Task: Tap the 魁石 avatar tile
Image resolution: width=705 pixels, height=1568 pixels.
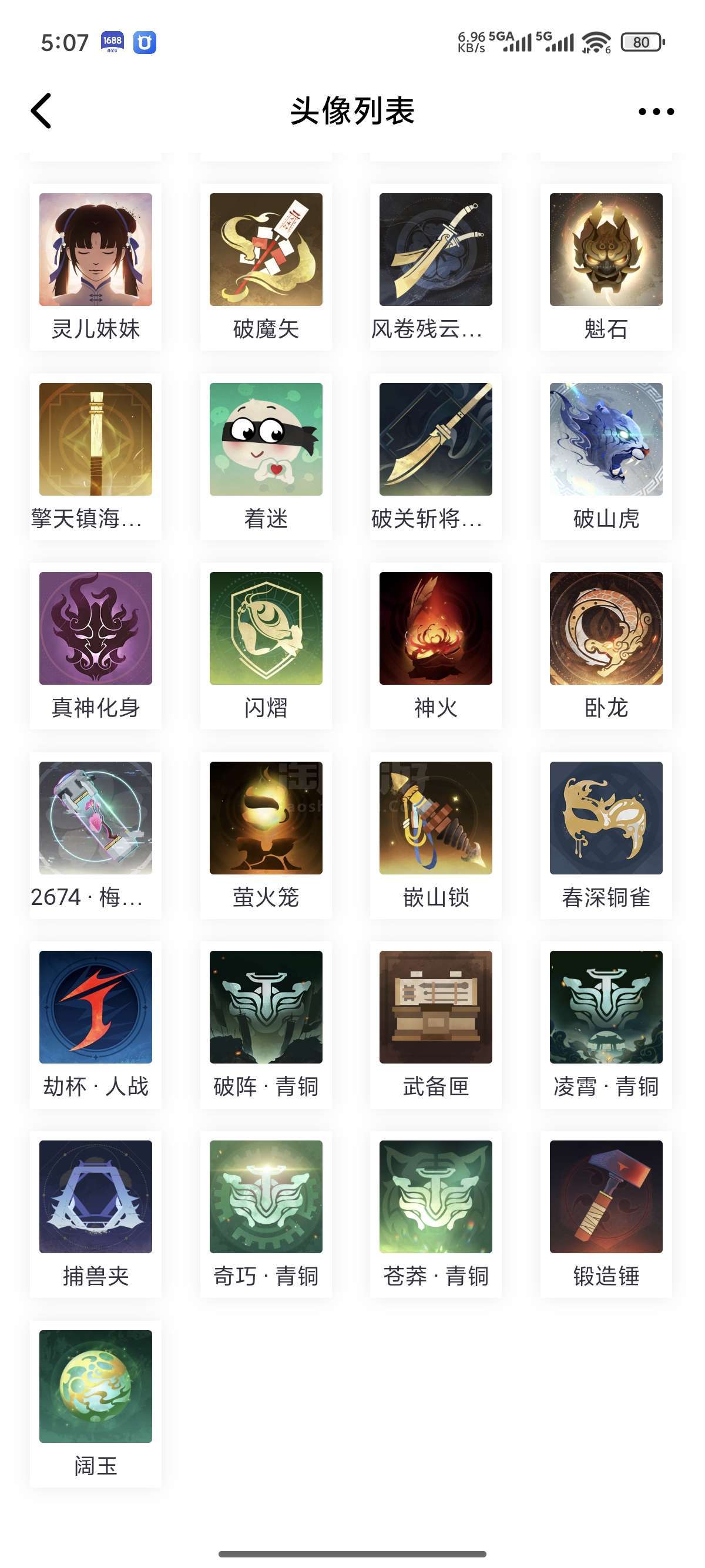Action: (606, 250)
